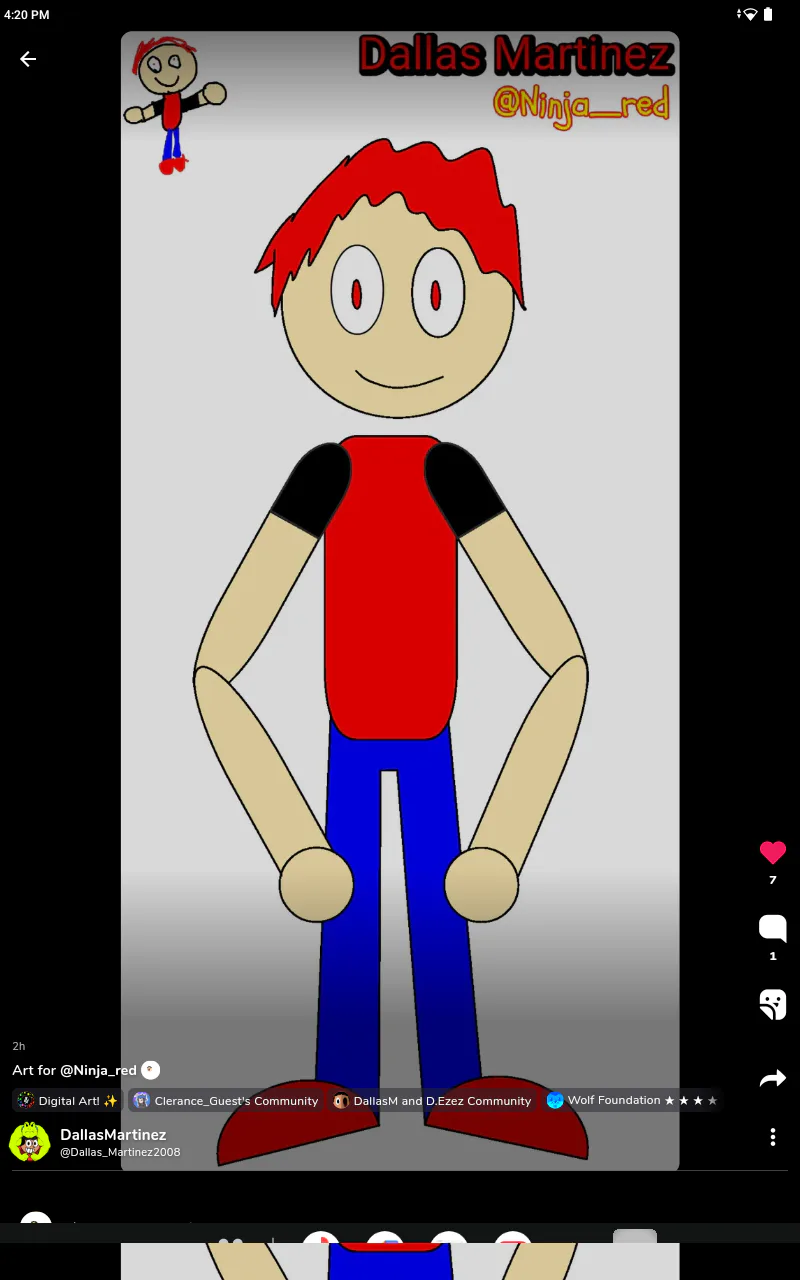View DallasMartinez's profile
The image size is (800, 1280).
coord(112,1135)
